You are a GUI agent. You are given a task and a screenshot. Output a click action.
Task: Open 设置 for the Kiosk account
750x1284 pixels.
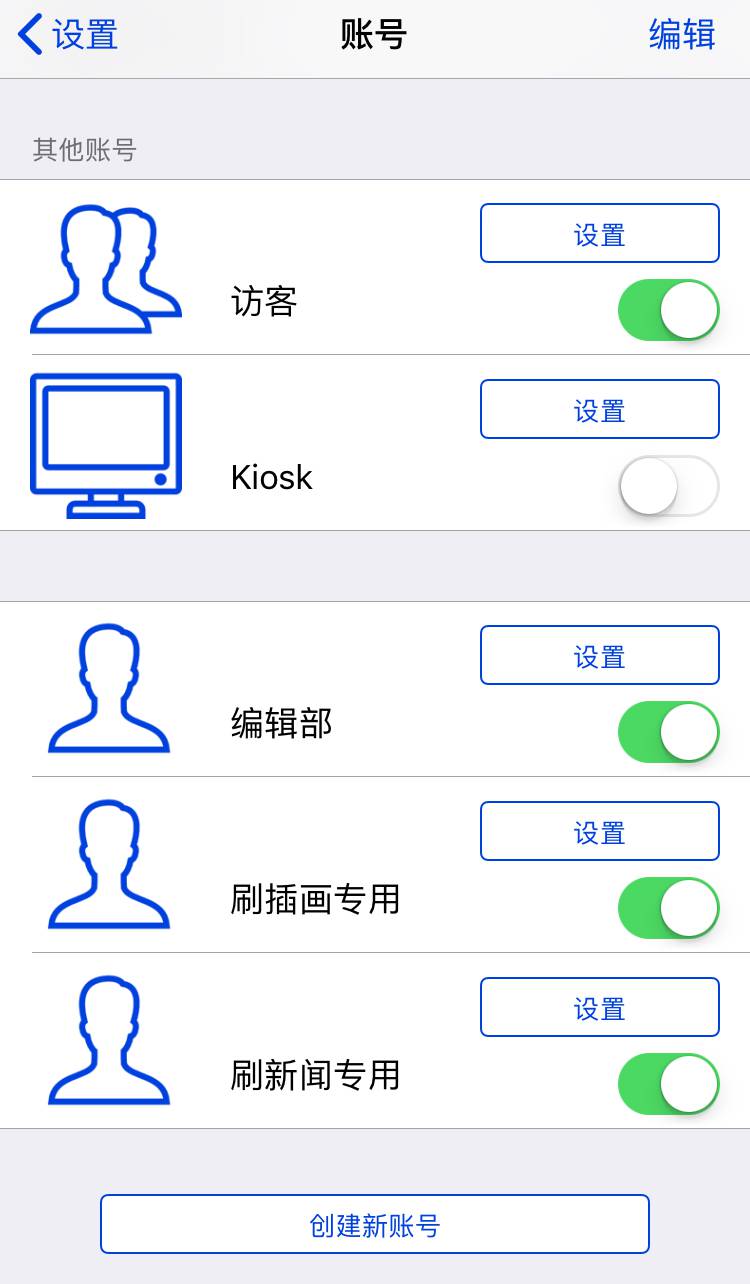[x=599, y=410]
